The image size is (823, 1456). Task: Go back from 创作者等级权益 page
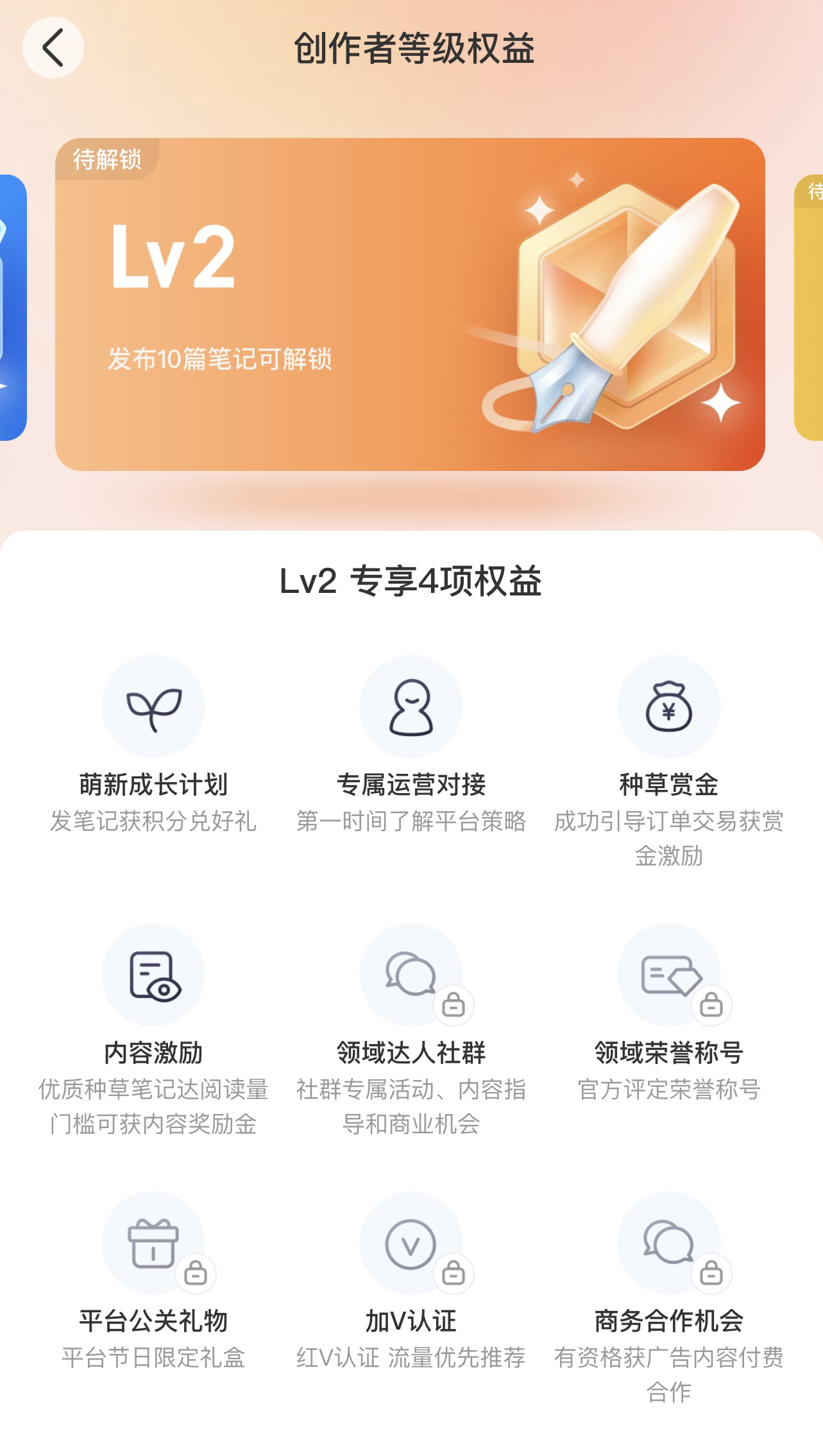point(53,48)
